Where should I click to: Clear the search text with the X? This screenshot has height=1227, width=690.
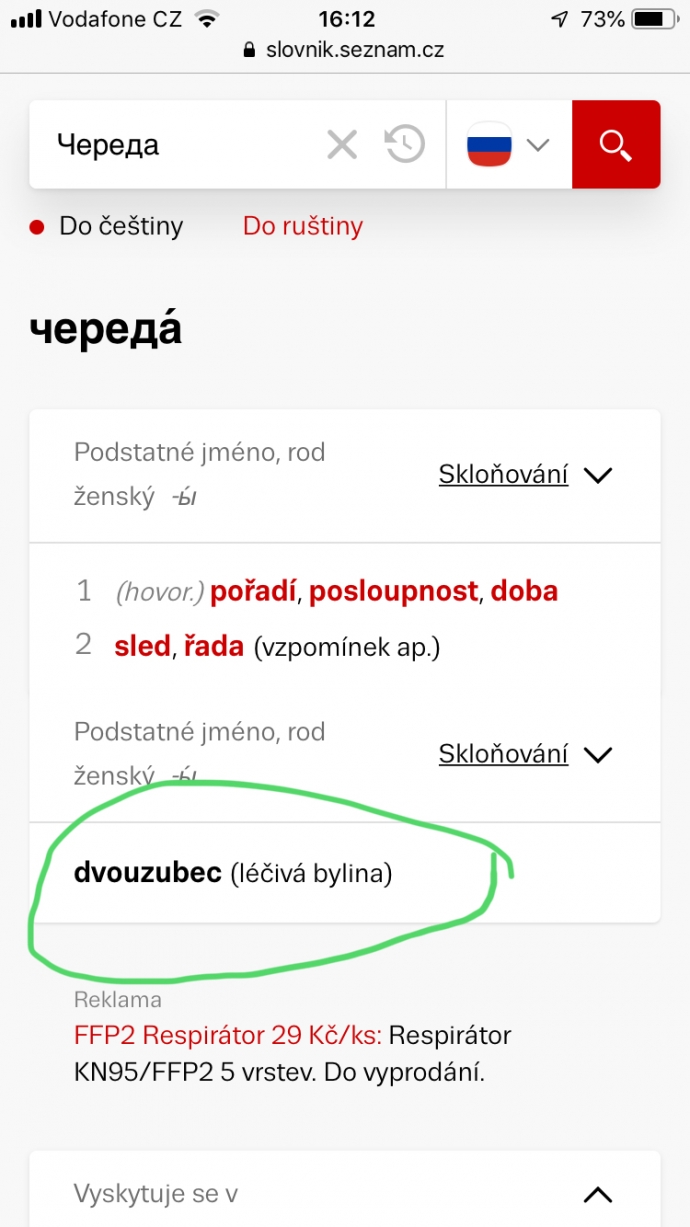[342, 145]
